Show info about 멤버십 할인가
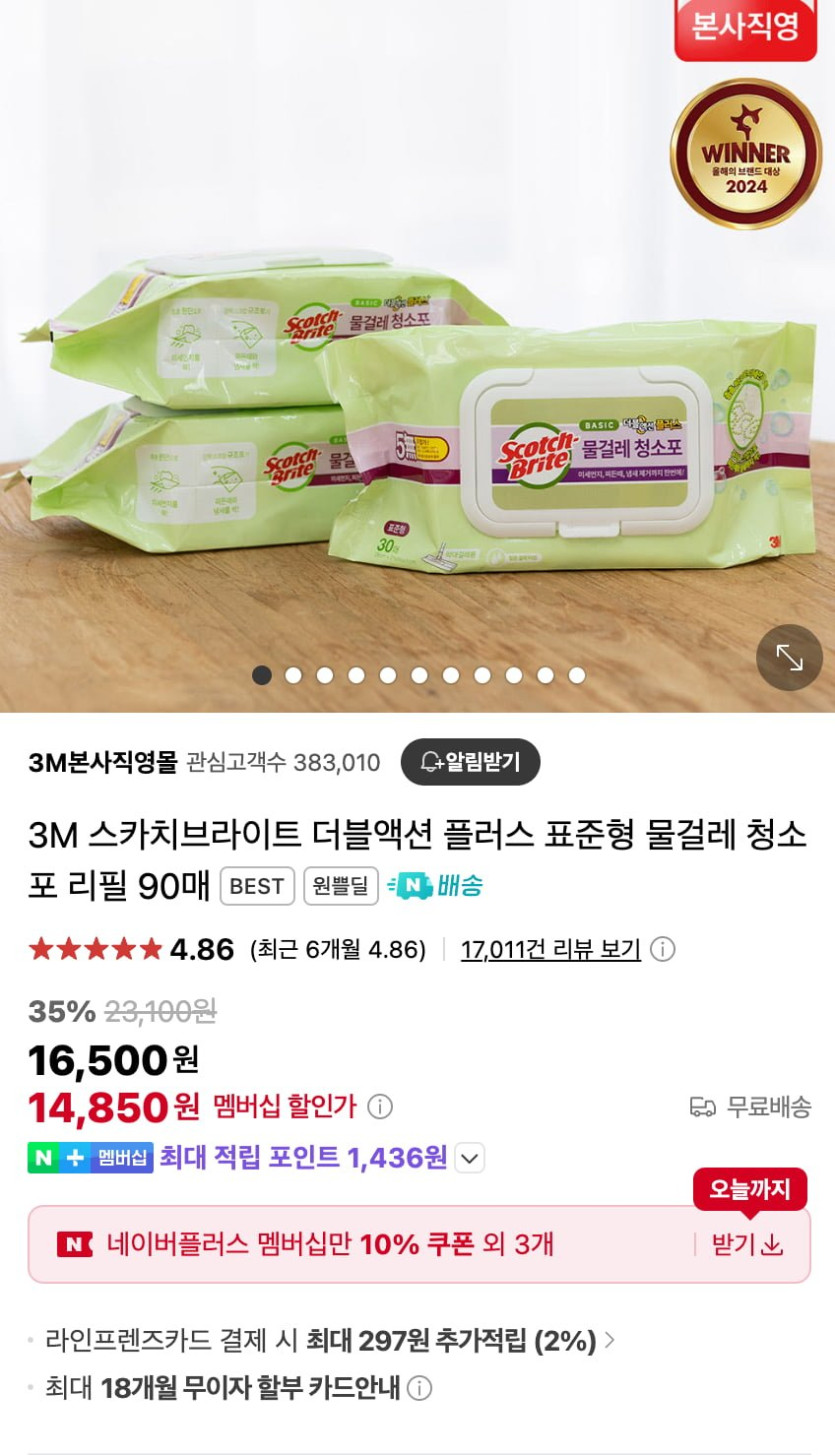 380,1107
